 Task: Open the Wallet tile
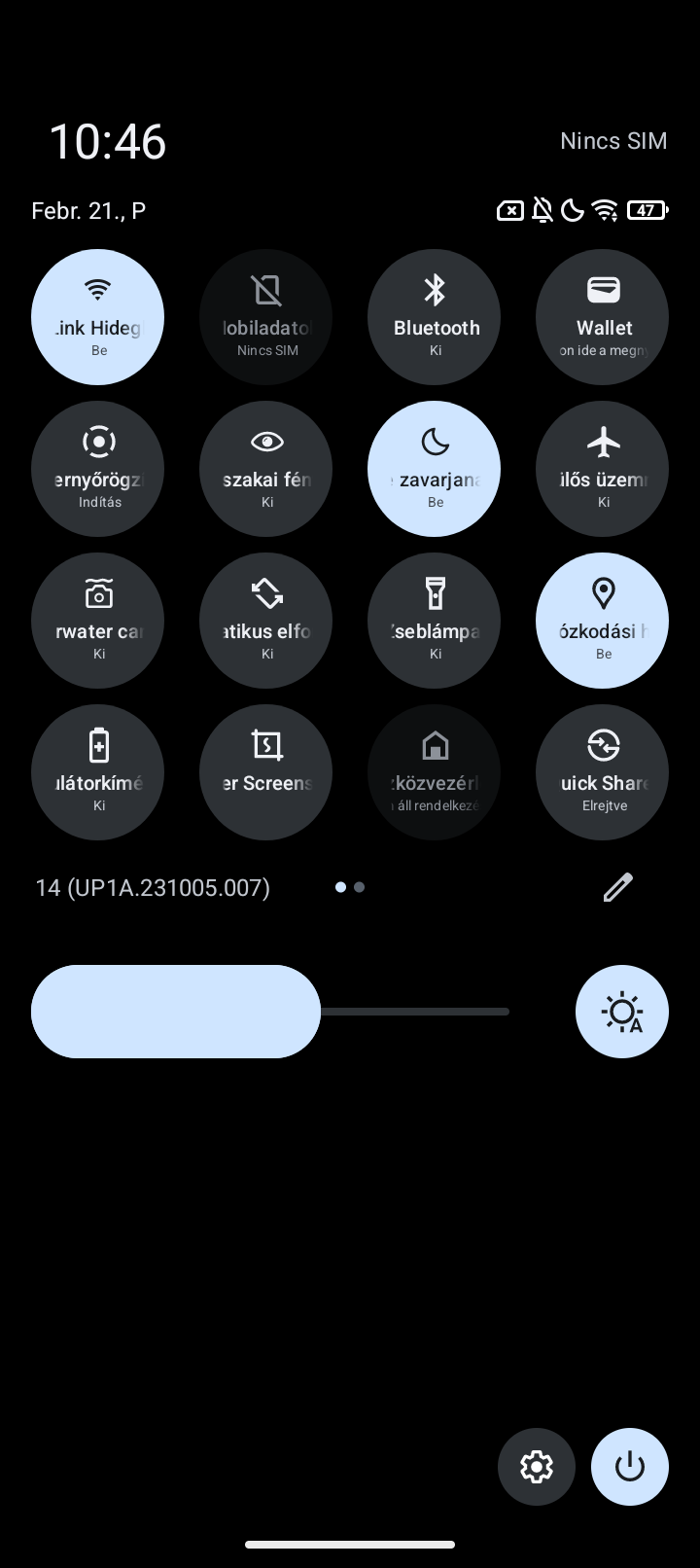(603, 317)
